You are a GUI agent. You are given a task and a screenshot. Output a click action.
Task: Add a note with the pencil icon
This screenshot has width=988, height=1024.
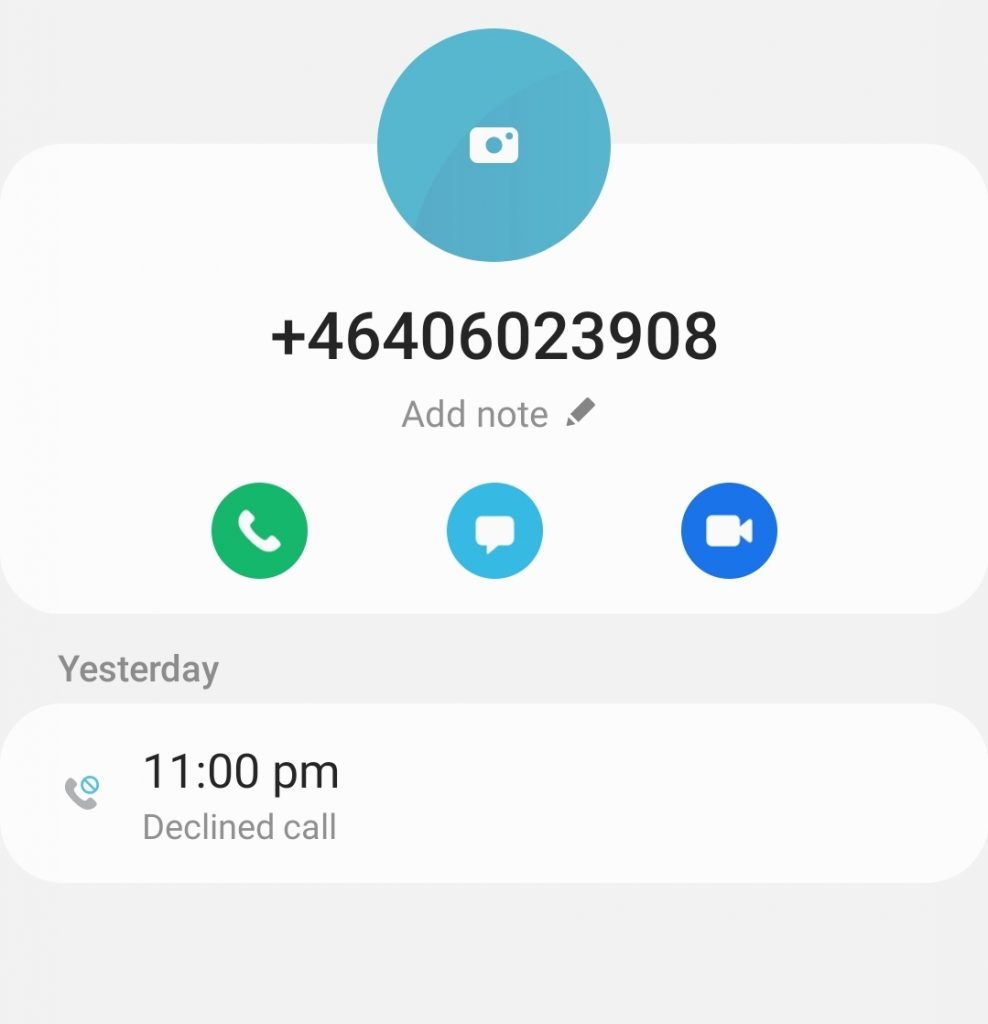[x=580, y=413]
